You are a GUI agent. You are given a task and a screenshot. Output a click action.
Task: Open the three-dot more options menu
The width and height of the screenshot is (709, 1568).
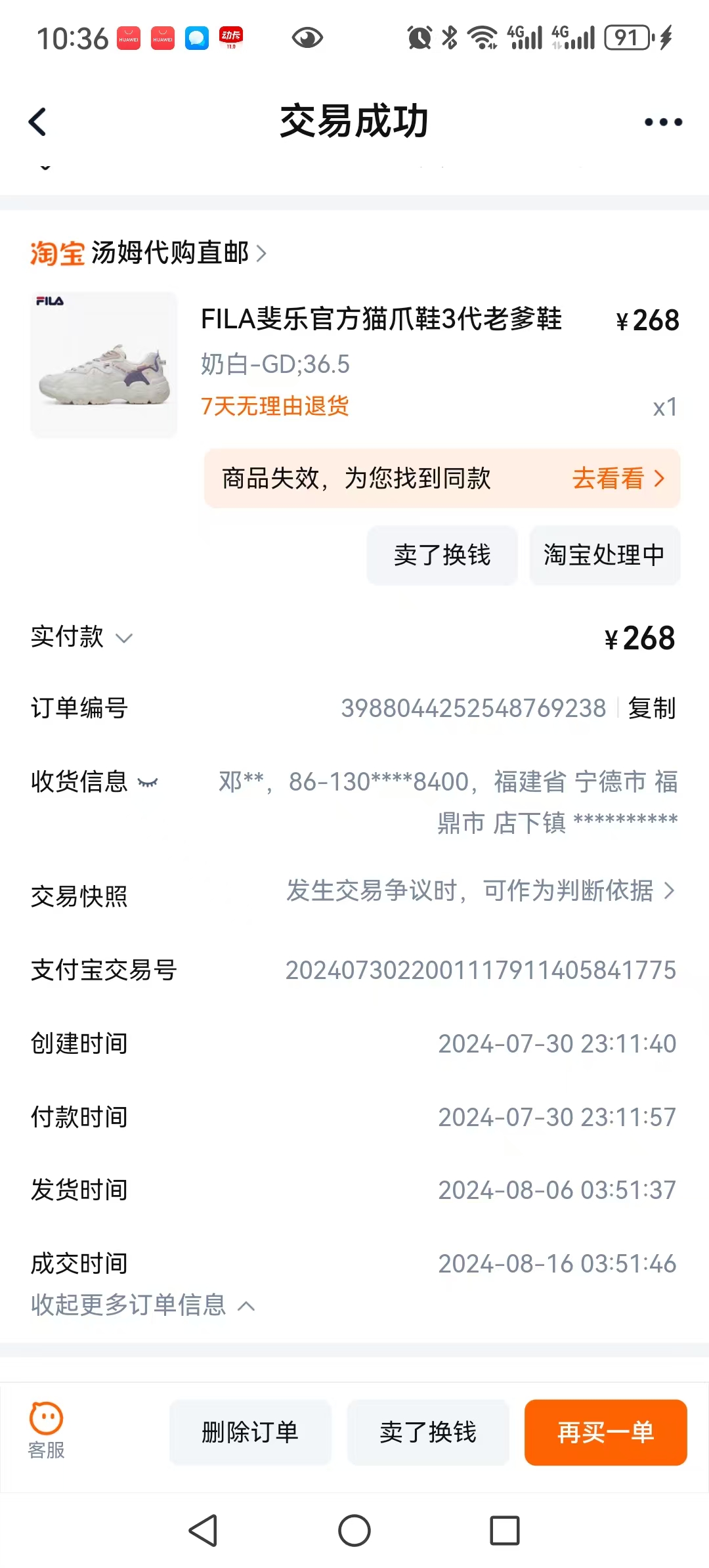click(x=661, y=120)
